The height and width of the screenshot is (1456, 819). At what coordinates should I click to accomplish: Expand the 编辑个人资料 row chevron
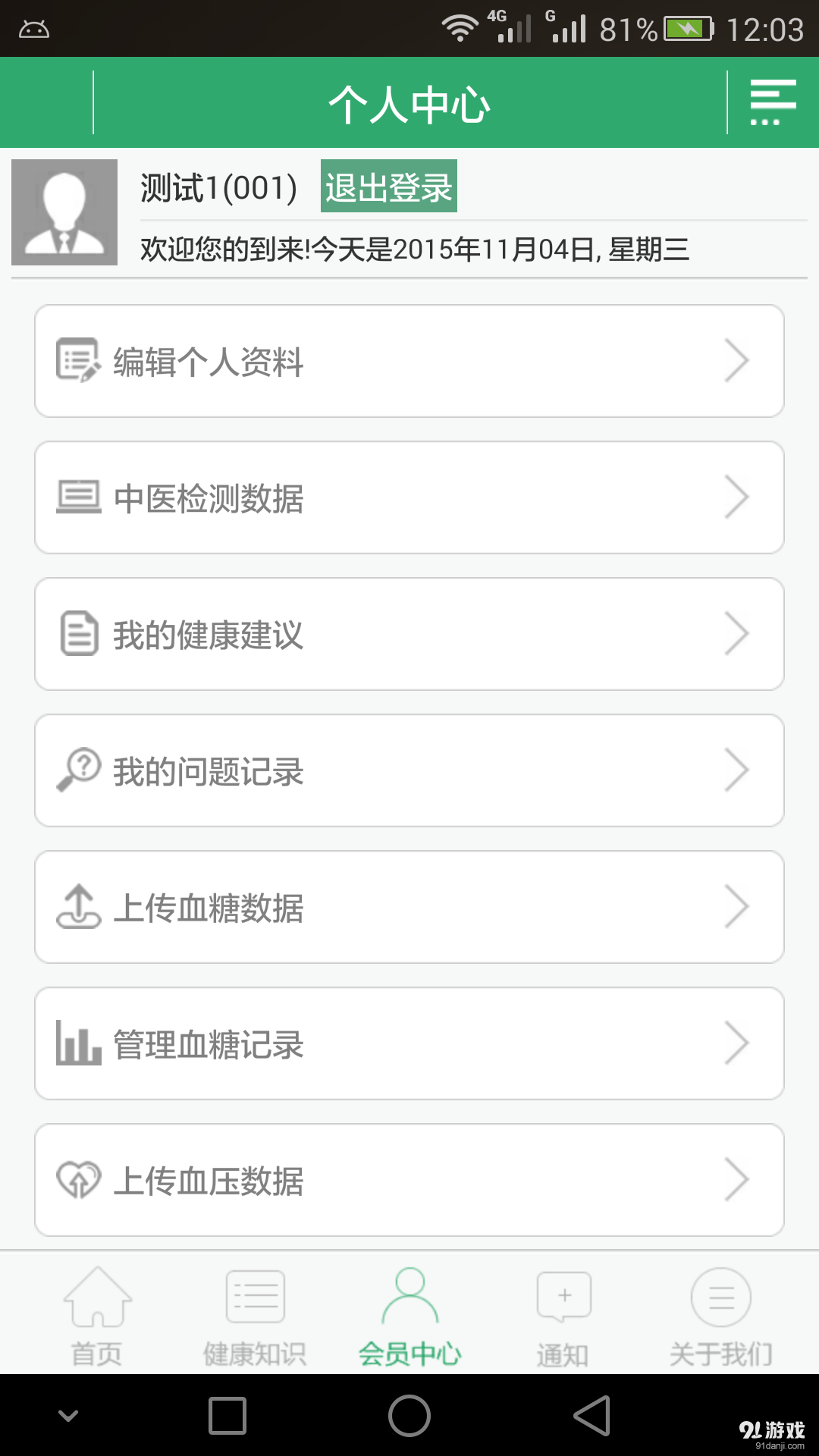[739, 361]
